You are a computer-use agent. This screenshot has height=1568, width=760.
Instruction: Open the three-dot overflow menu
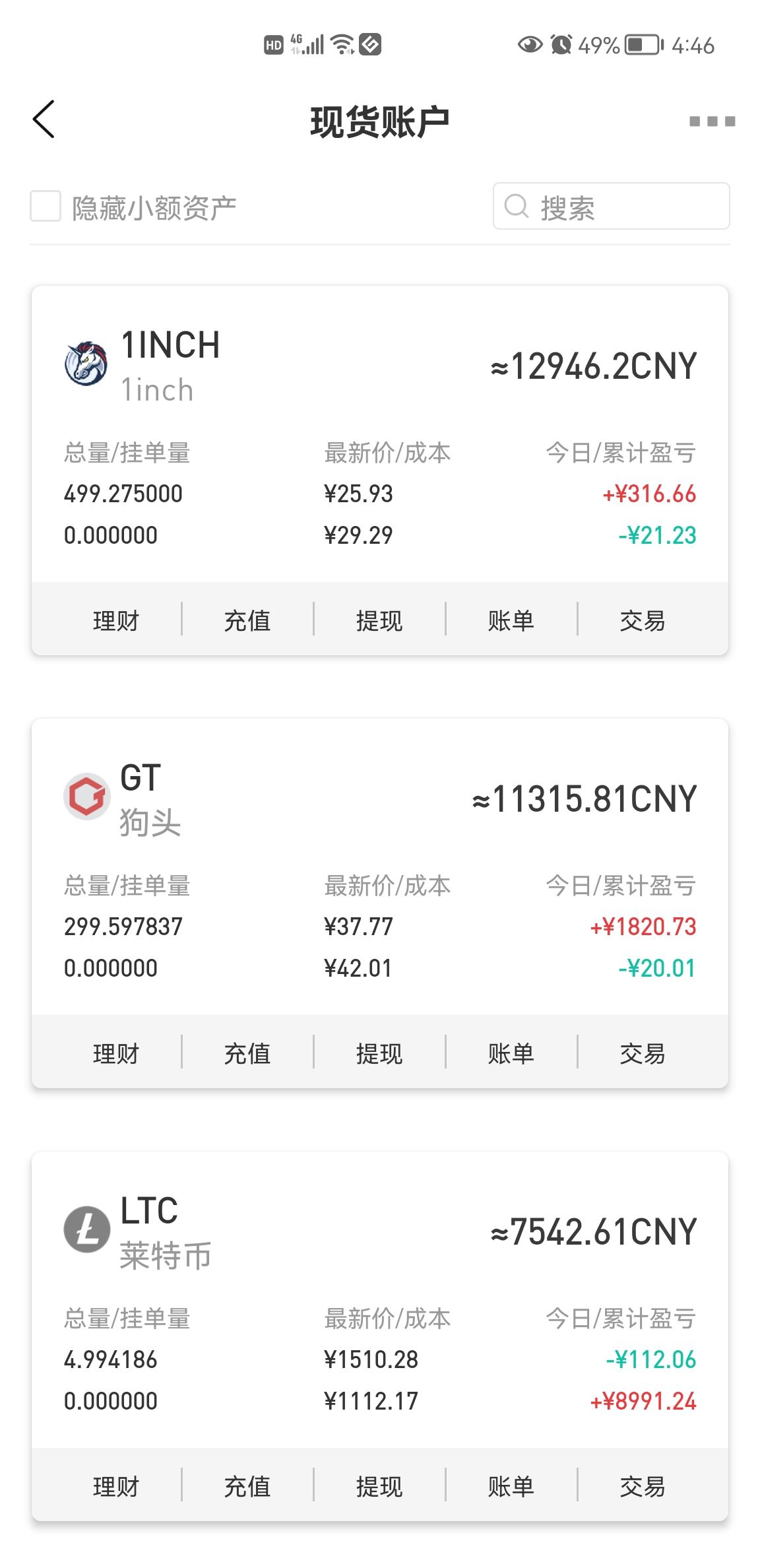click(x=711, y=121)
